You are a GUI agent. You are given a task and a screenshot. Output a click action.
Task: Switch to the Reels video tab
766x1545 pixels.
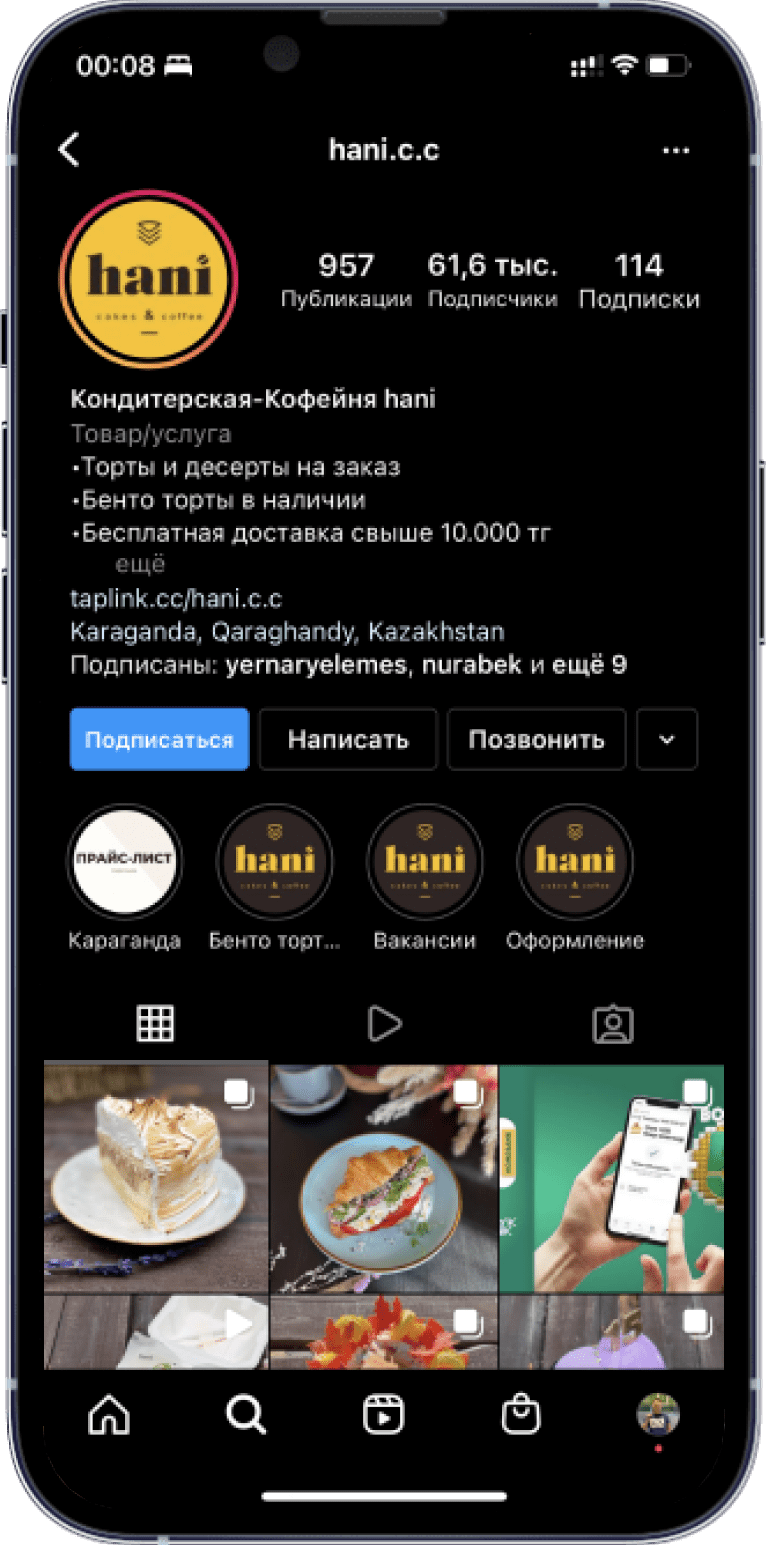point(384,1023)
